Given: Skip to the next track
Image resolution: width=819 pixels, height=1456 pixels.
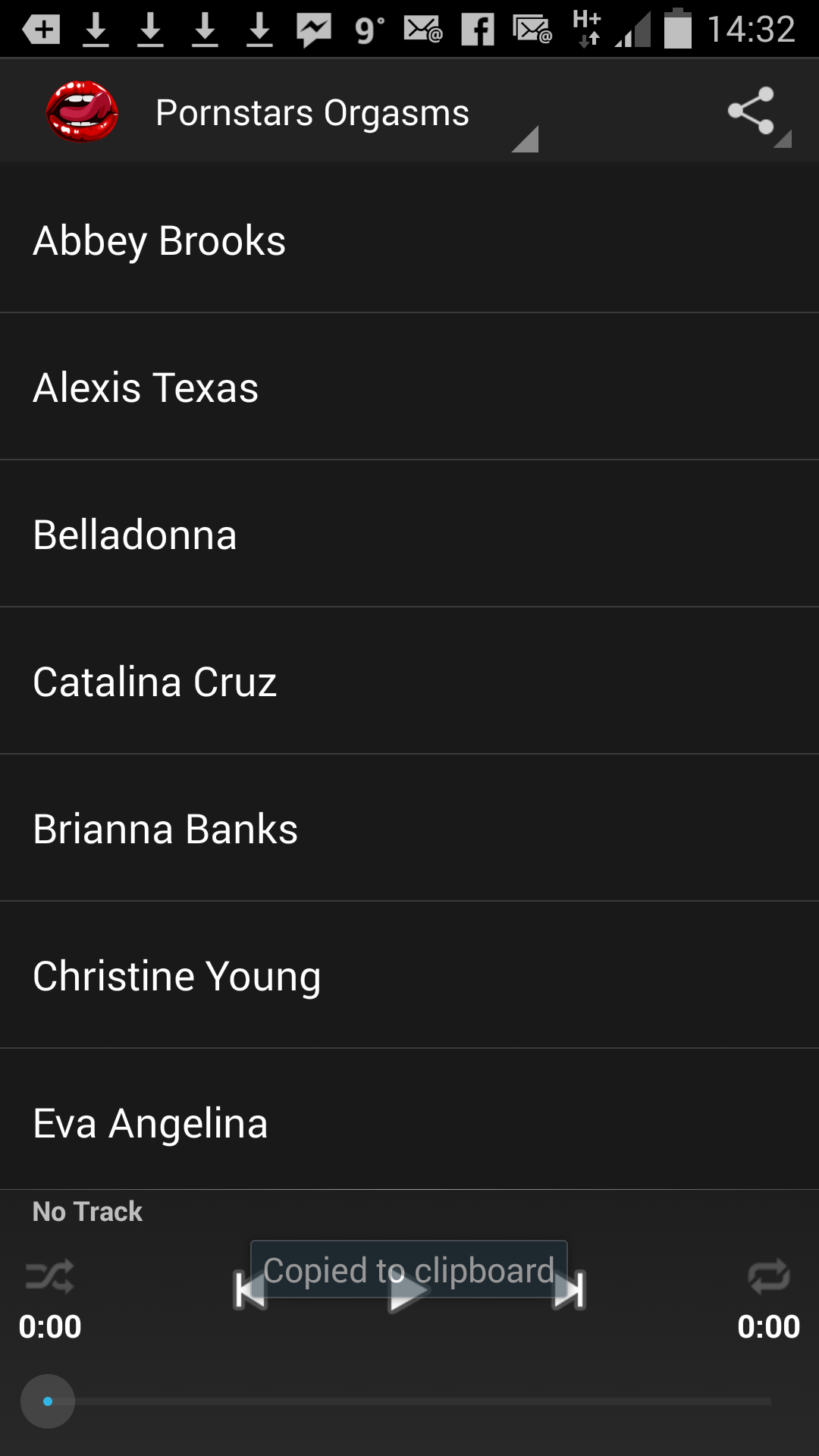Looking at the screenshot, I should [x=569, y=1291].
